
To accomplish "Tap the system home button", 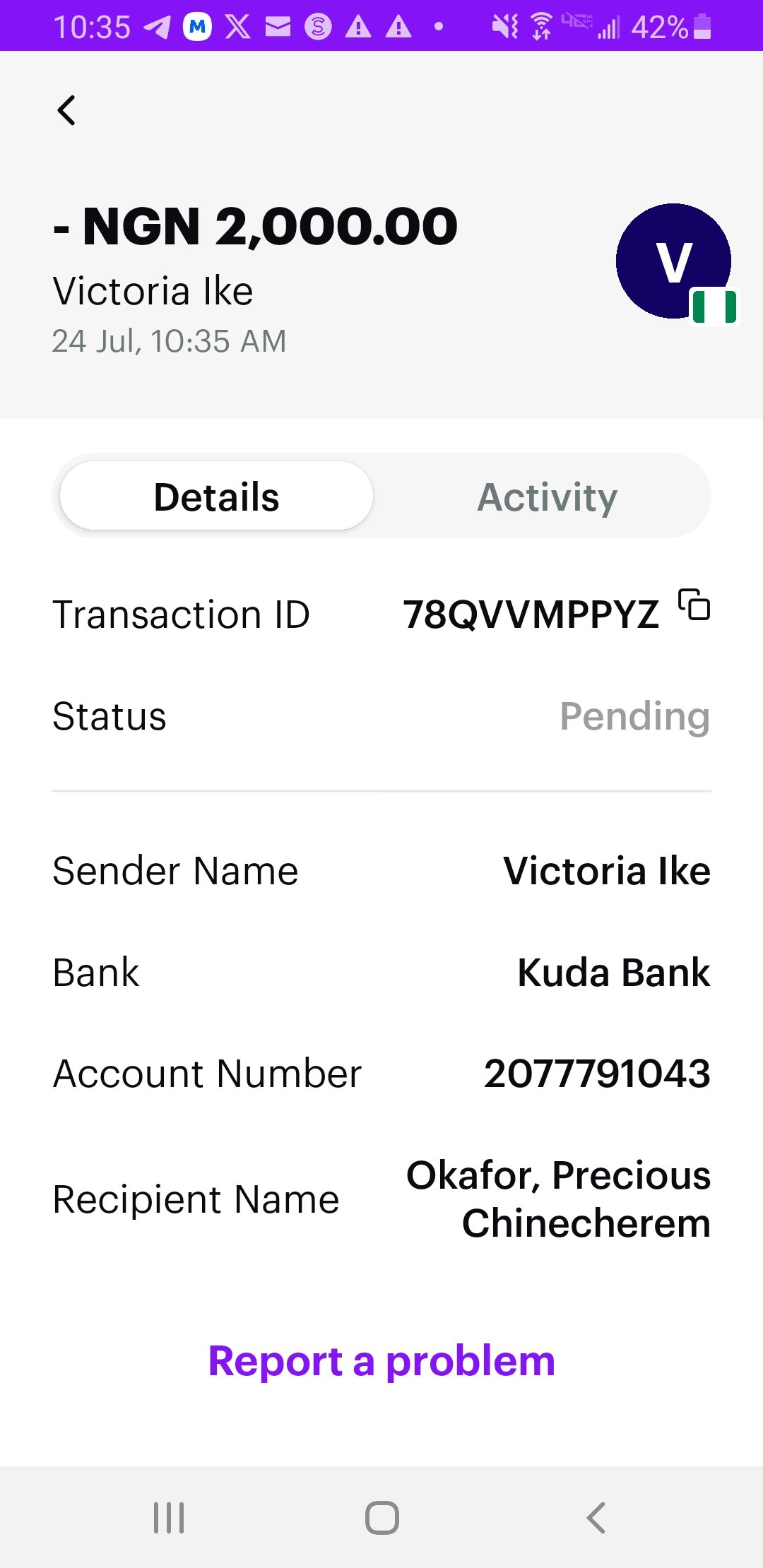I will [381, 1517].
